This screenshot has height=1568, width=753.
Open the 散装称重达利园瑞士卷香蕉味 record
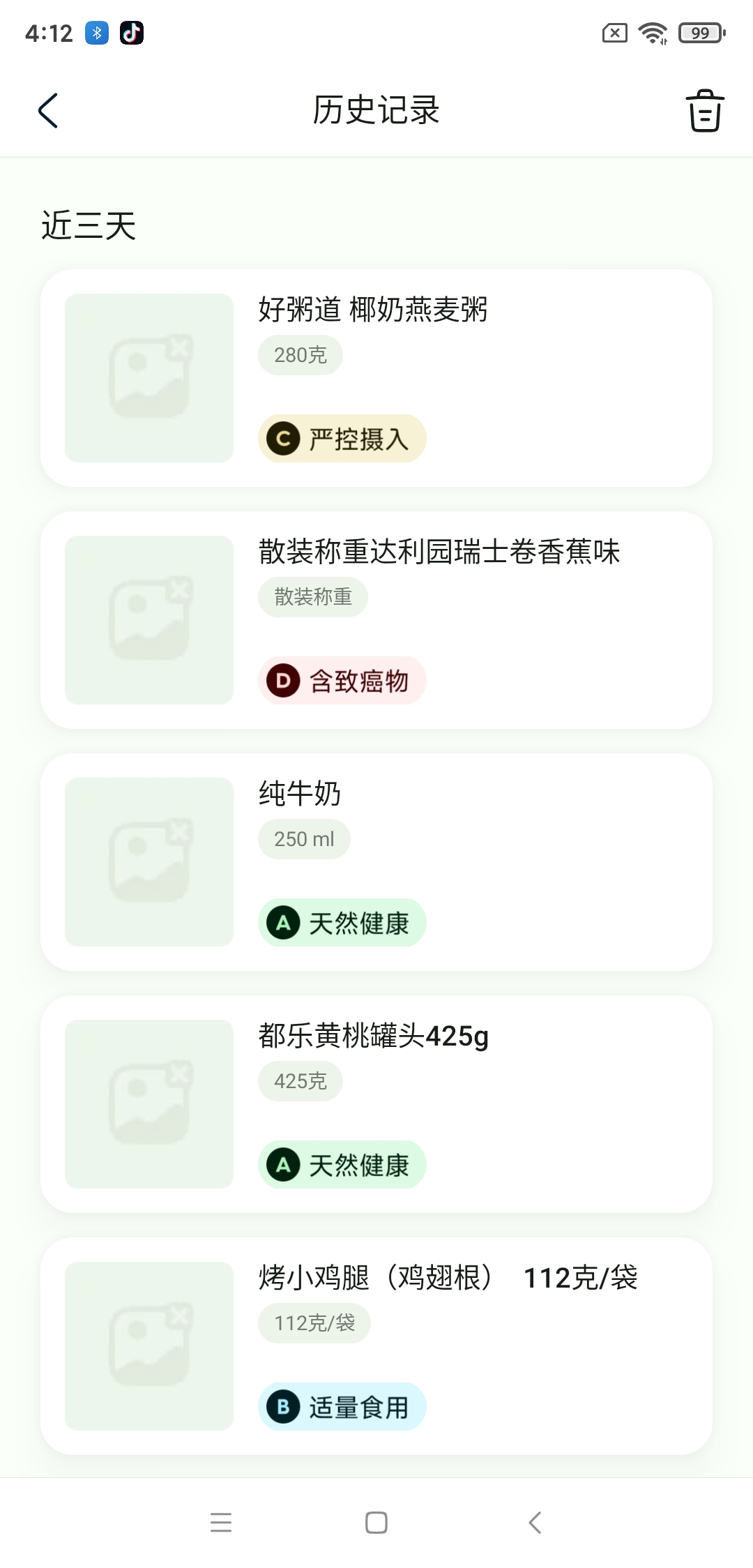point(376,619)
